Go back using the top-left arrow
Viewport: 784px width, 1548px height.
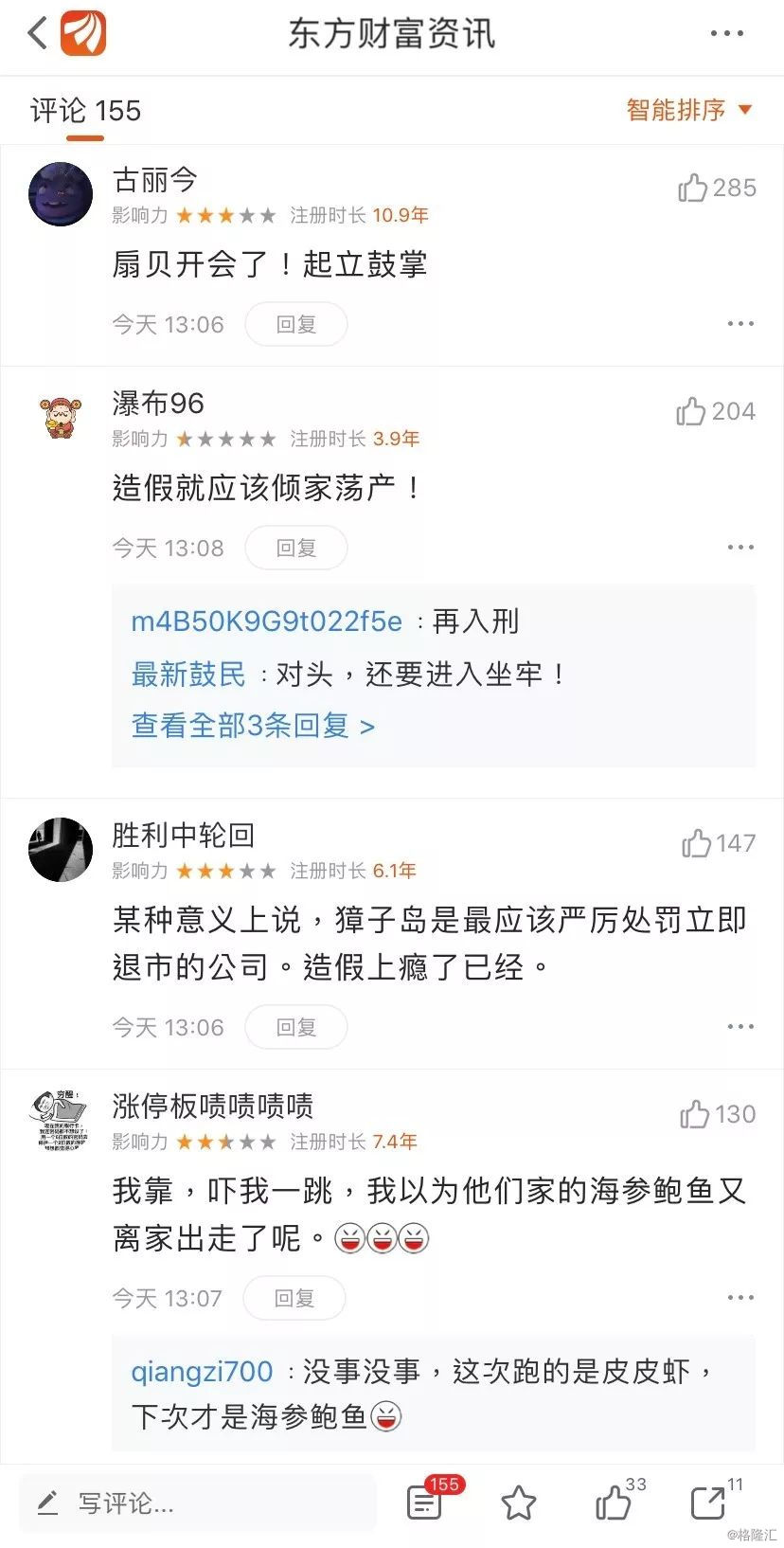[x=38, y=34]
